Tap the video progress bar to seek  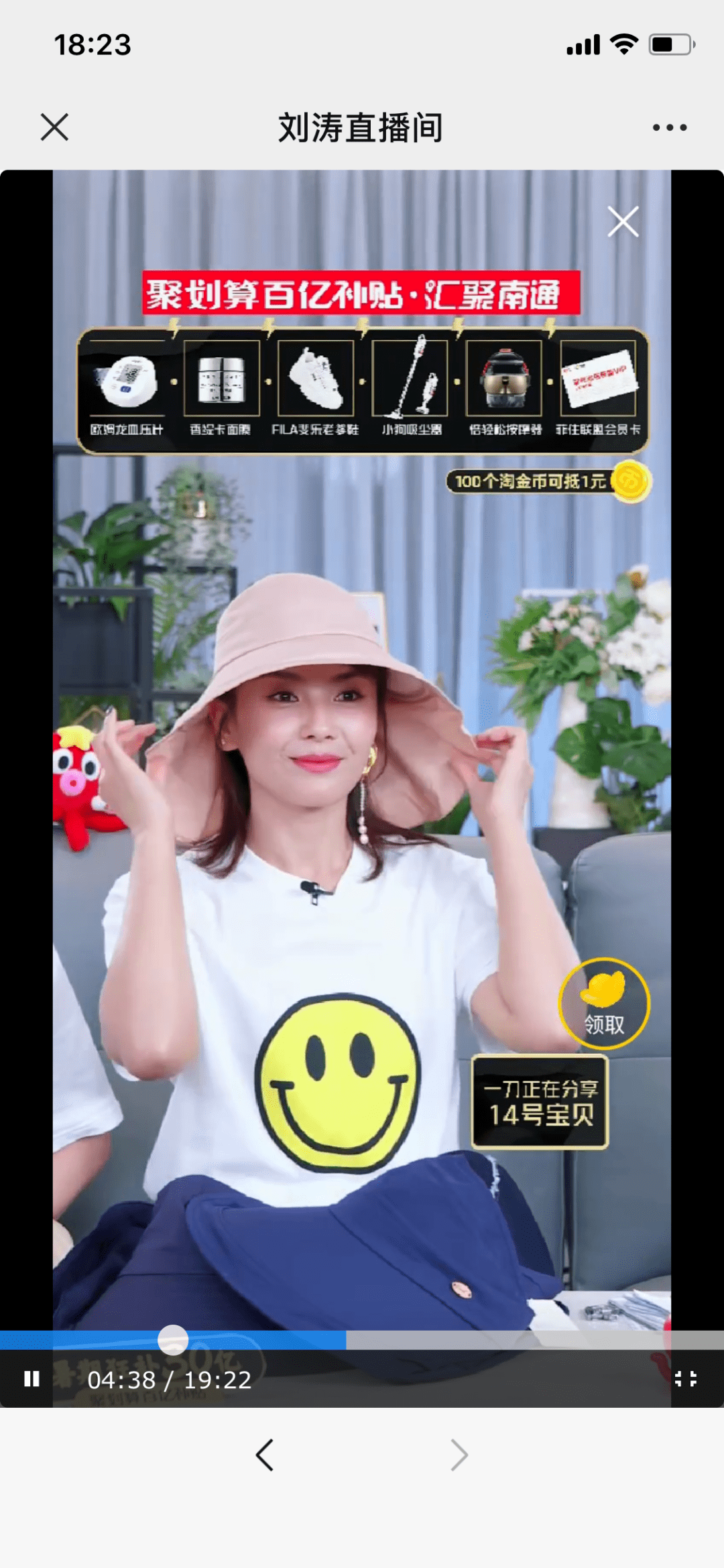tap(469, 1340)
